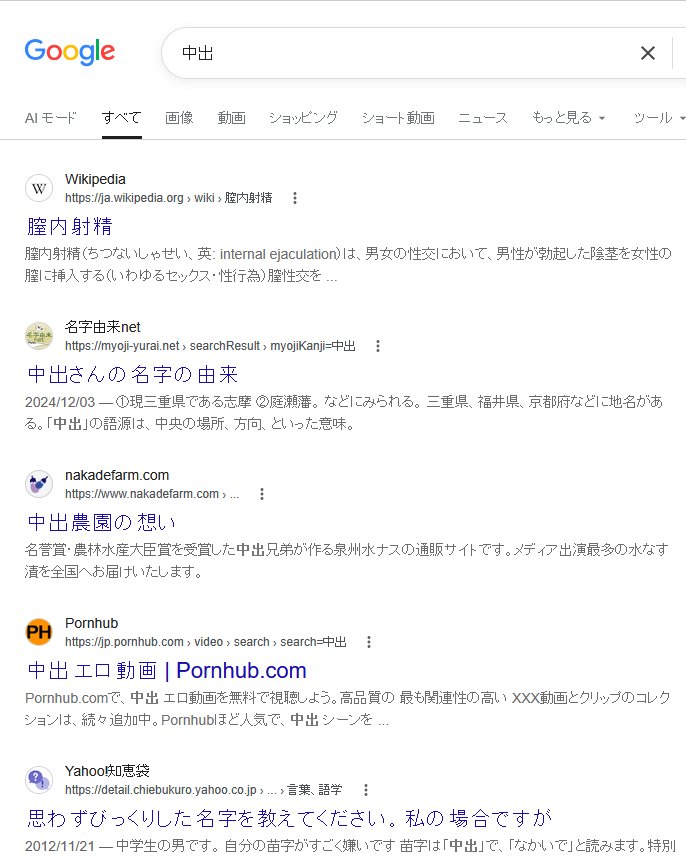Open the ツール options
686x856 pixels.
tap(659, 117)
